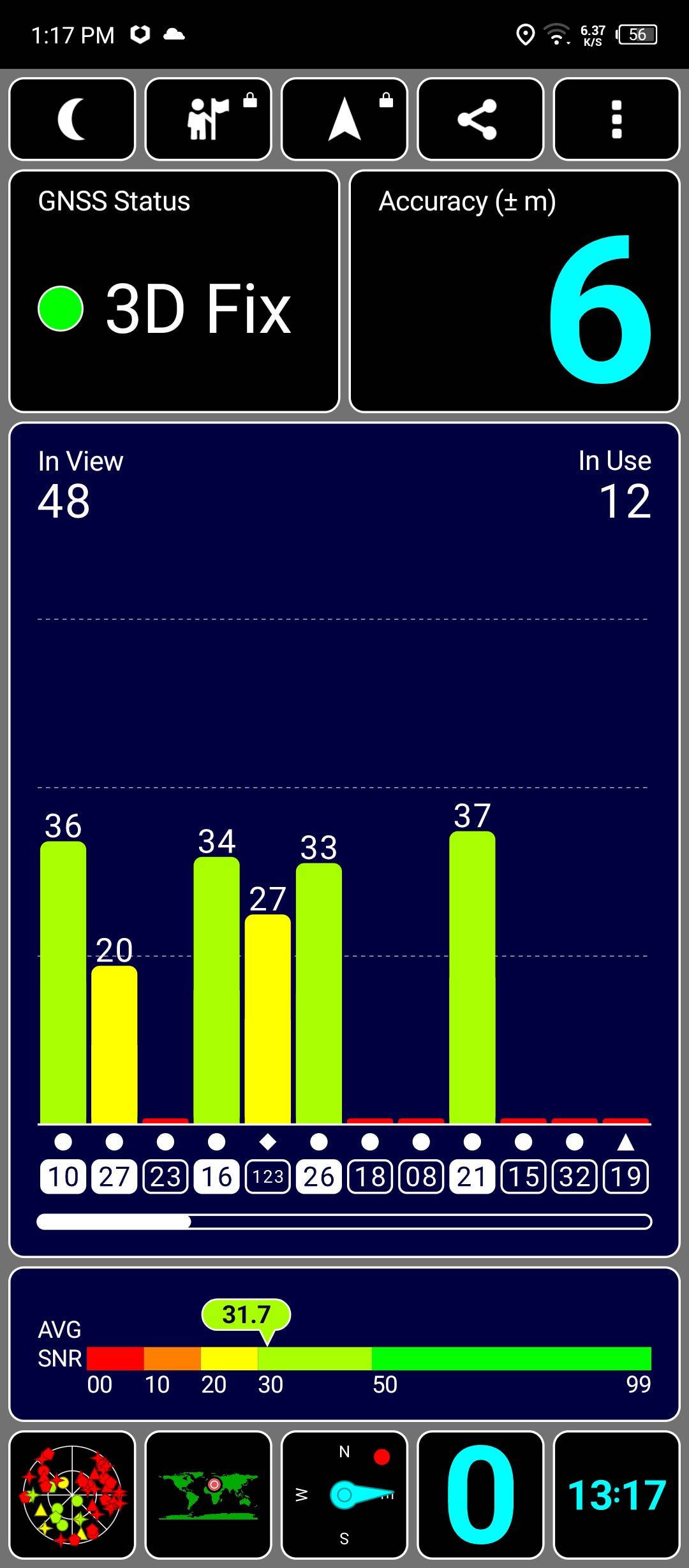Open the three-dot overflow menu

coord(616,119)
